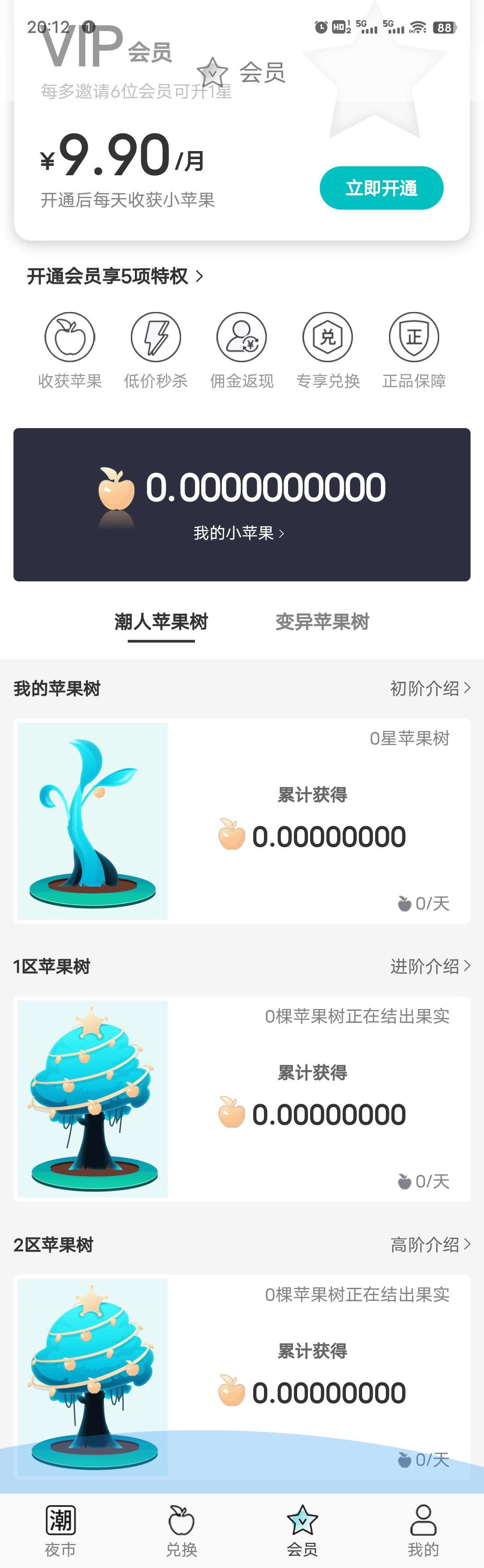The width and height of the screenshot is (484, 1568).
Task: Go to 兑换 tab
Action: click(181, 1531)
